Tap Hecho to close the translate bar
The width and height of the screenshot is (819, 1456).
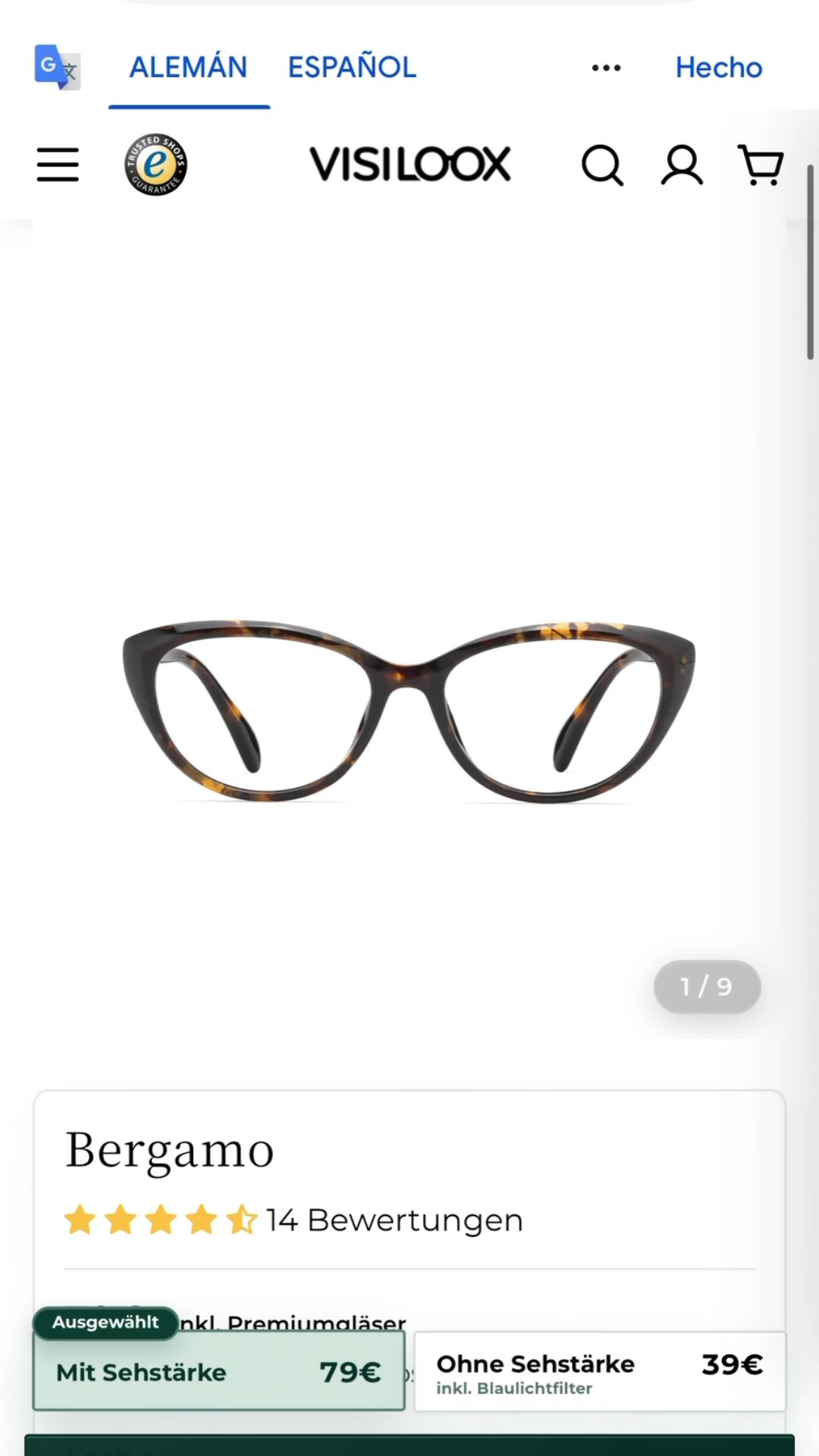(x=718, y=67)
